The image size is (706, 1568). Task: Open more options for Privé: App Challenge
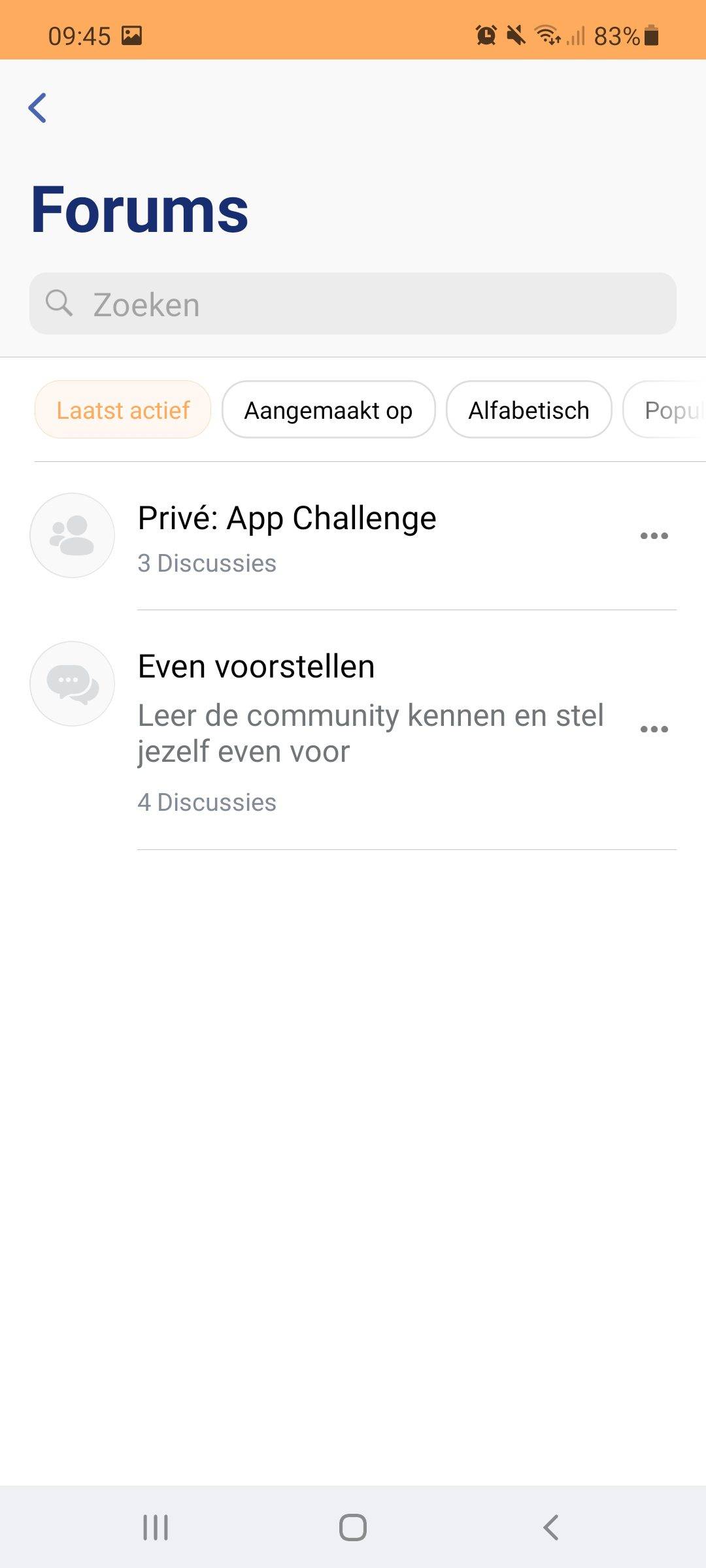[654, 536]
